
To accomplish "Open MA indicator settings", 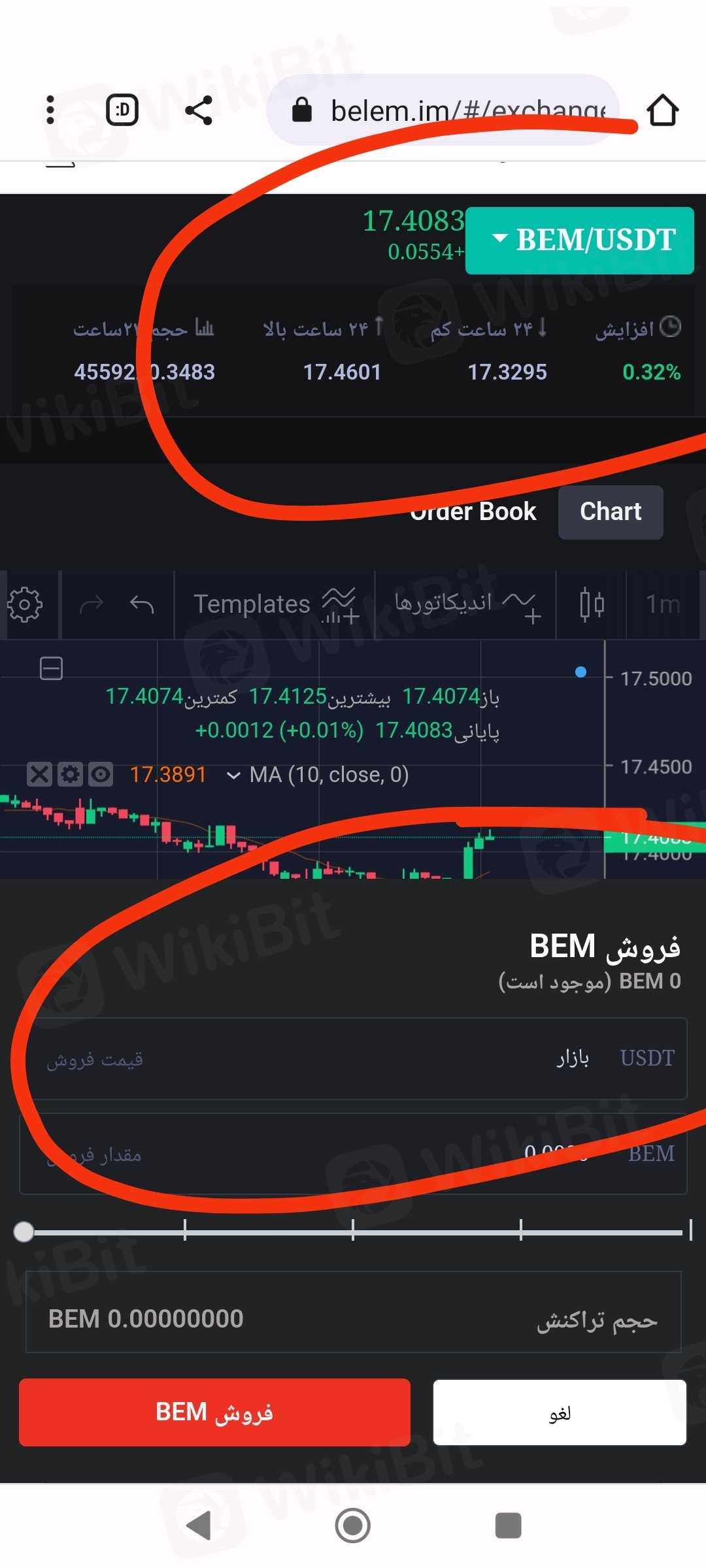I will point(70,775).
